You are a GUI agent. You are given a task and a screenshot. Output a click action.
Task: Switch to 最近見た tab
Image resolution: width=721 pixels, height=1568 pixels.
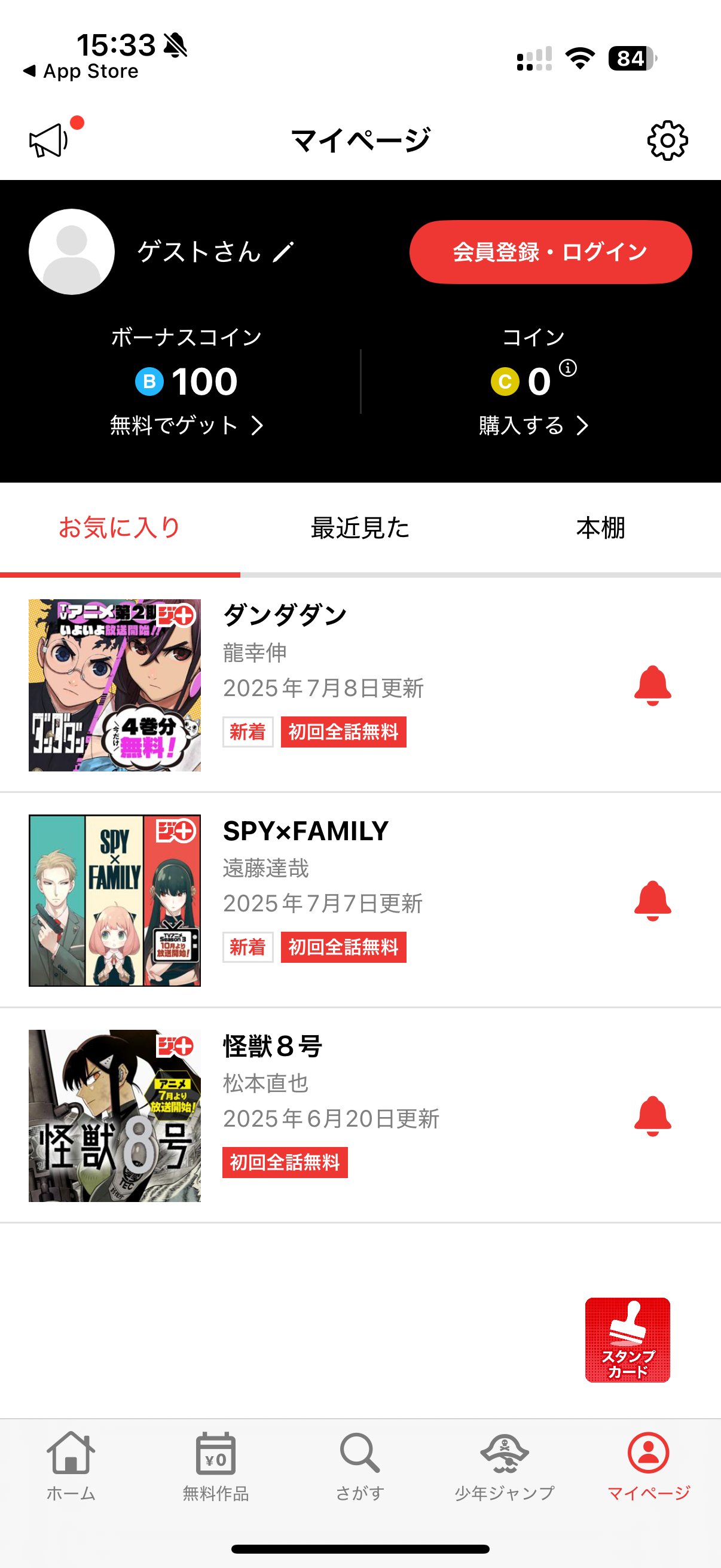[x=360, y=527]
